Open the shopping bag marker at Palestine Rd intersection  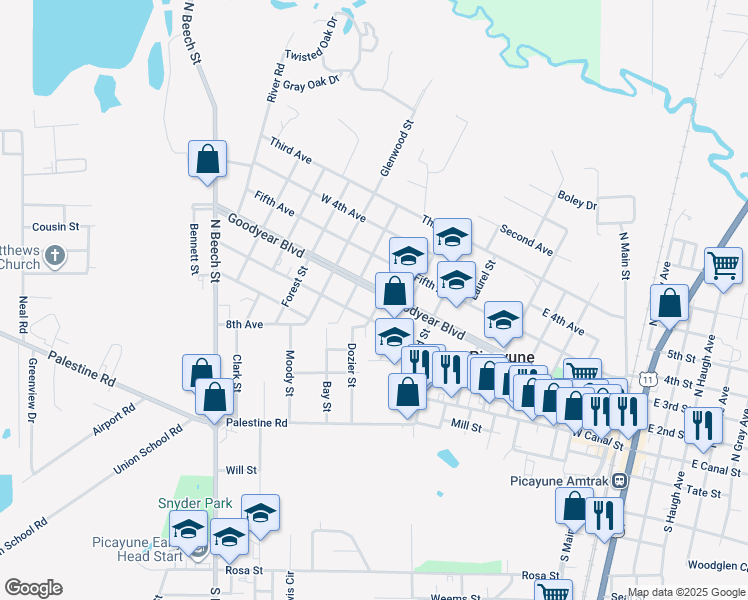[x=214, y=399]
